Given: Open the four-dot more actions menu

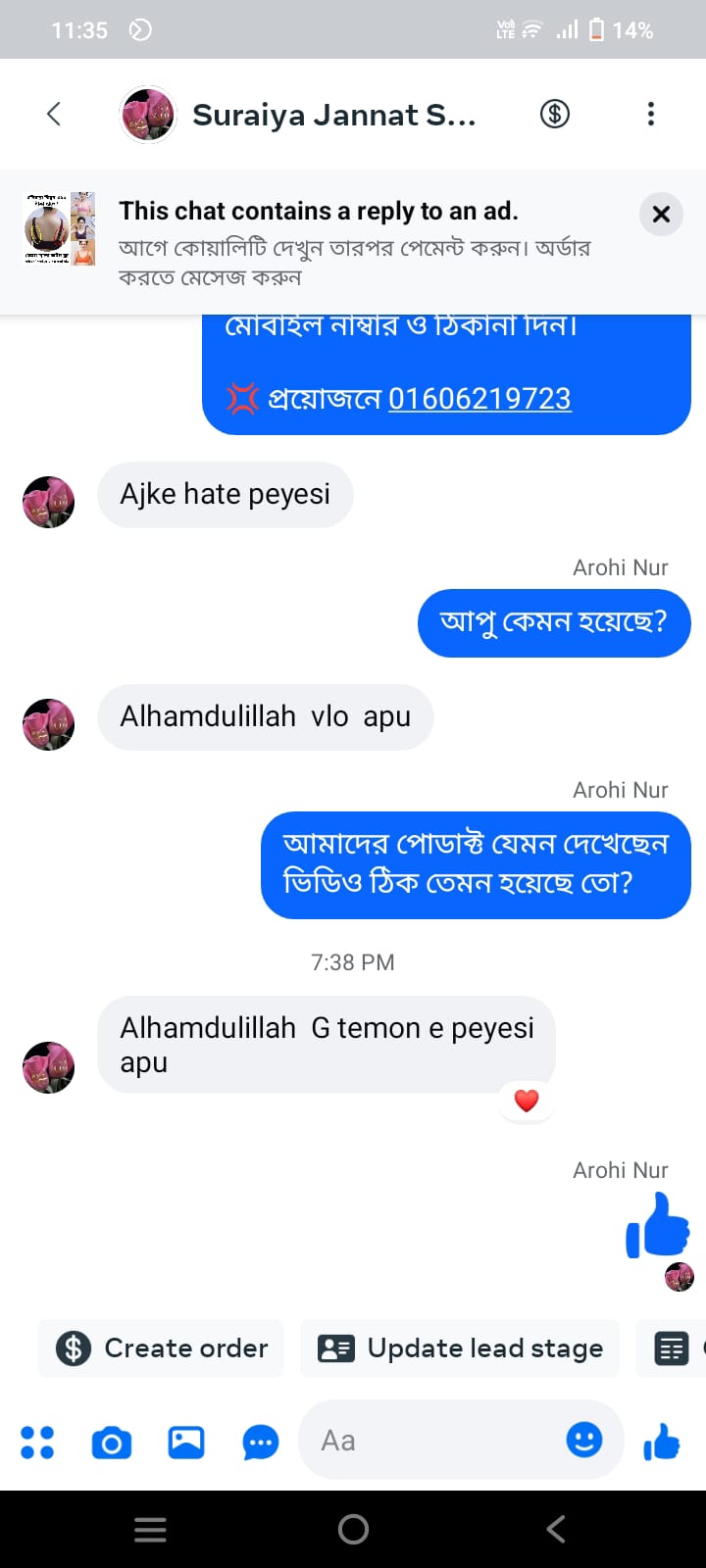Looking at the screenshot, I should click(37, 1442).
